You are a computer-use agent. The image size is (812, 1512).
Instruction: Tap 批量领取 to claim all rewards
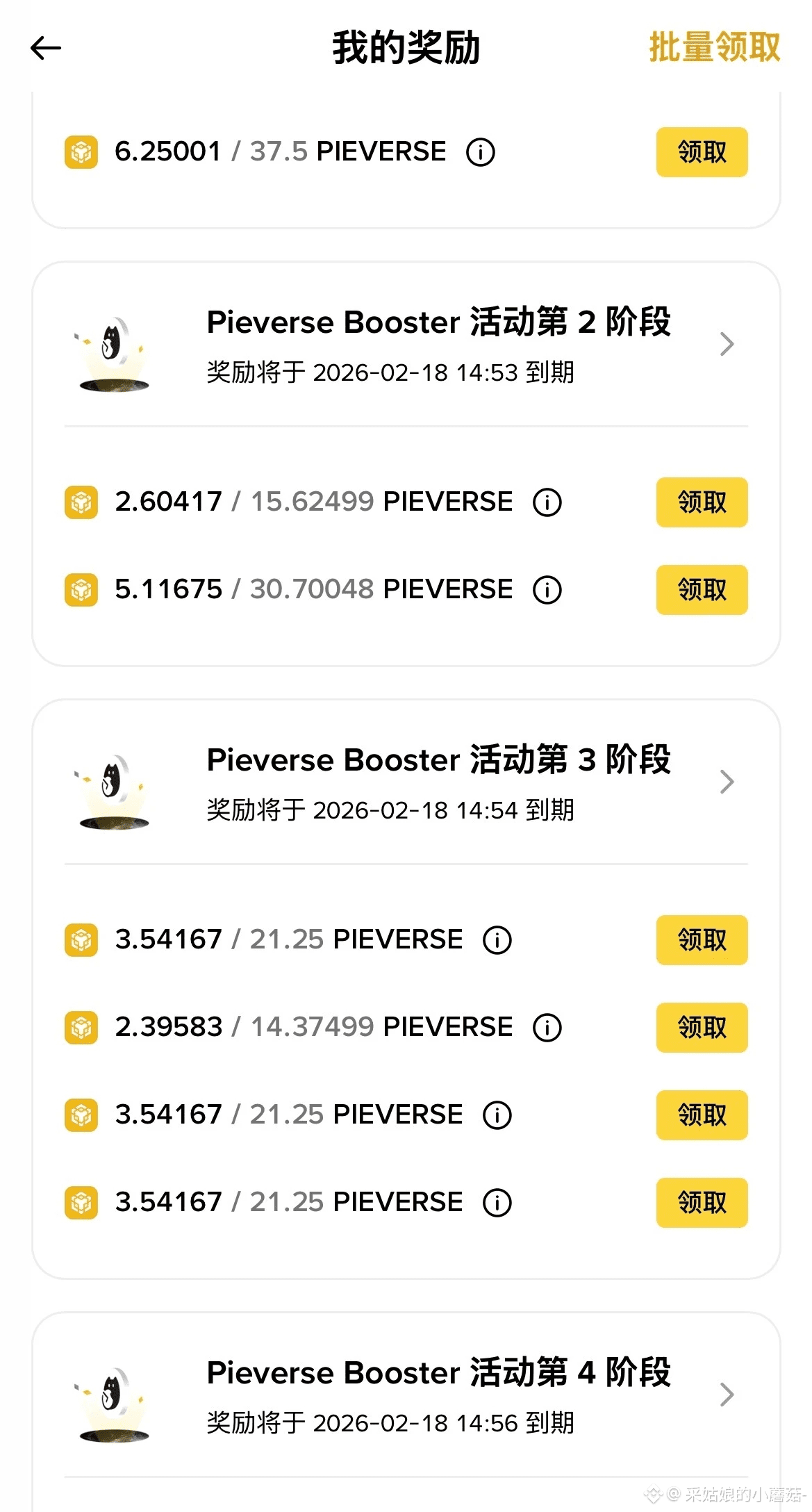click(x=714, y=48)
